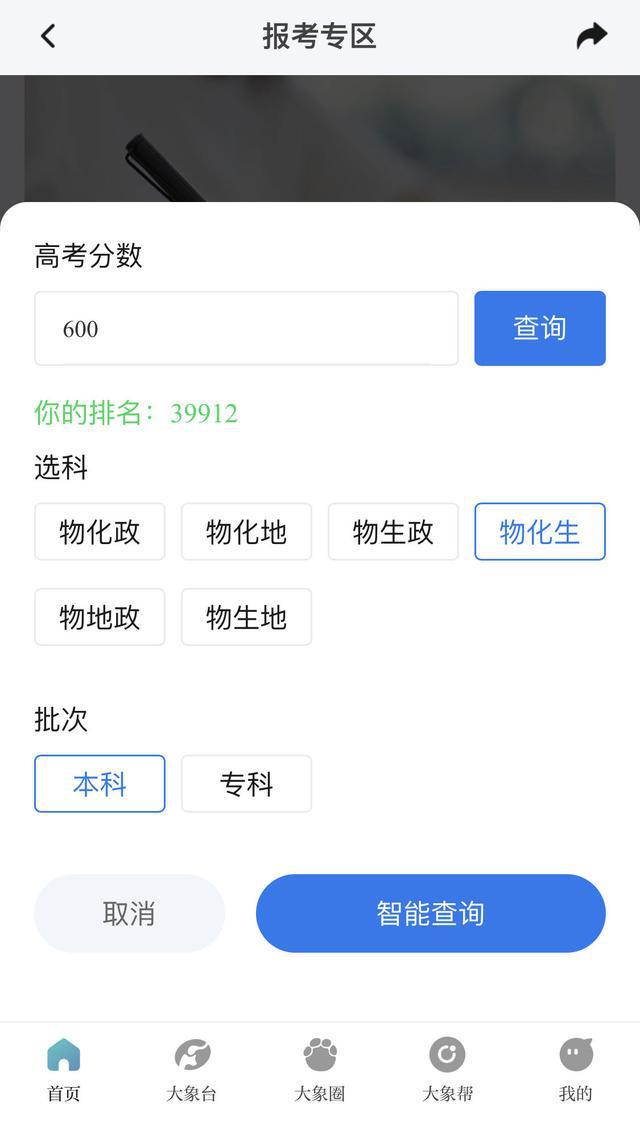Select the 物化政 subject combination

pyautogui.click(x=100, y=532)
